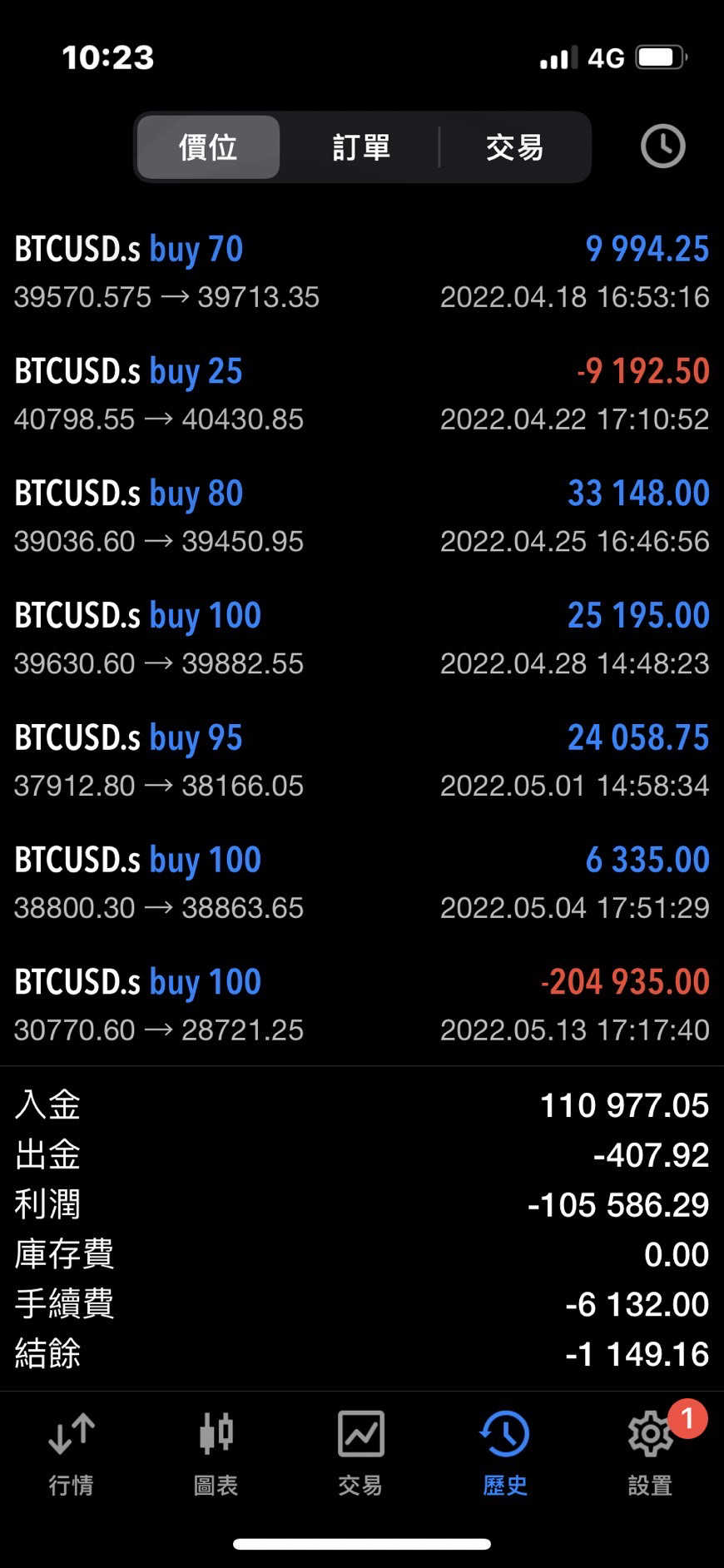This screenshot has width=724, height=1568.
Task: Expand the buy 25 trade with -9 192.50
Action: (361, 394)
